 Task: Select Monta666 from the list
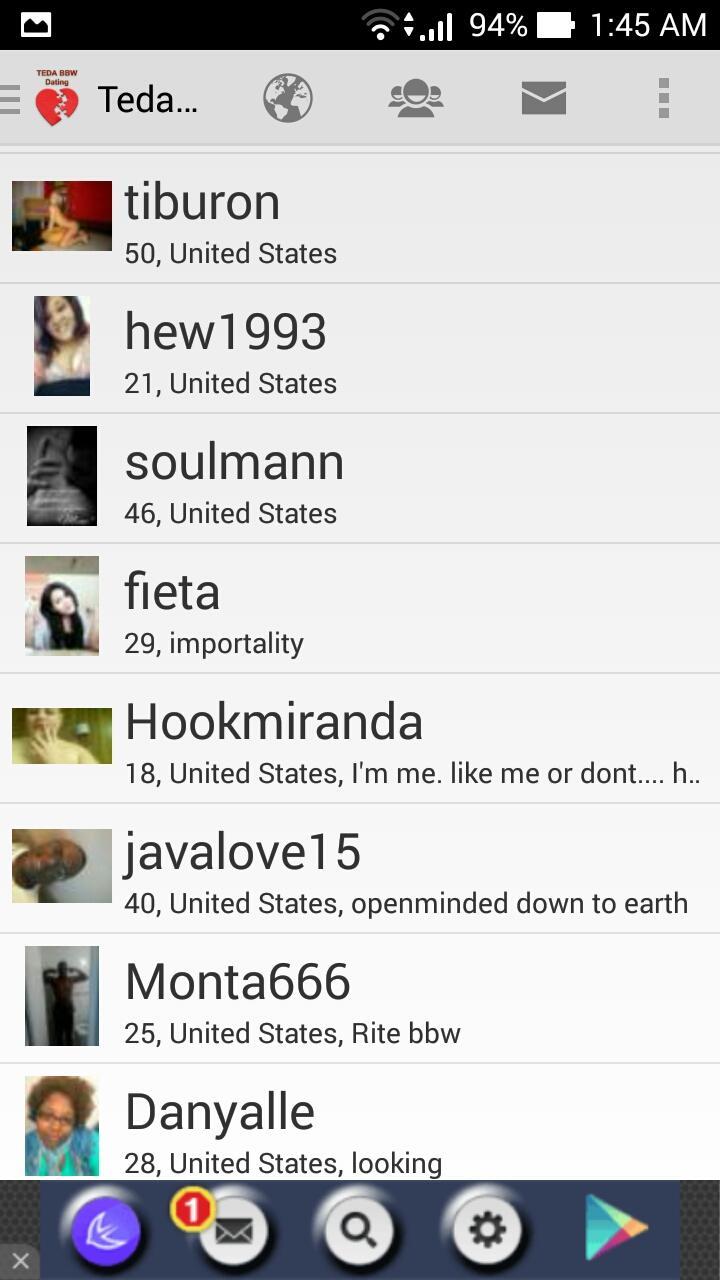[x=360, y=999]
